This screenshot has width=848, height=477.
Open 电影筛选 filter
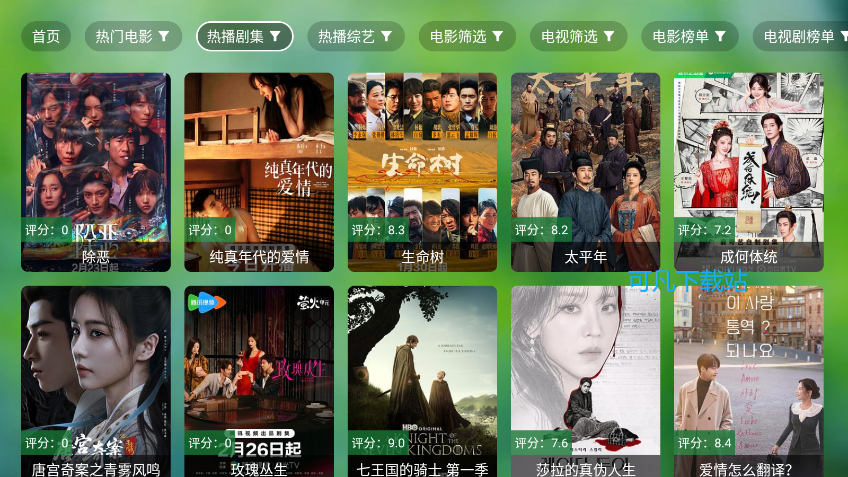click(467, 37)
